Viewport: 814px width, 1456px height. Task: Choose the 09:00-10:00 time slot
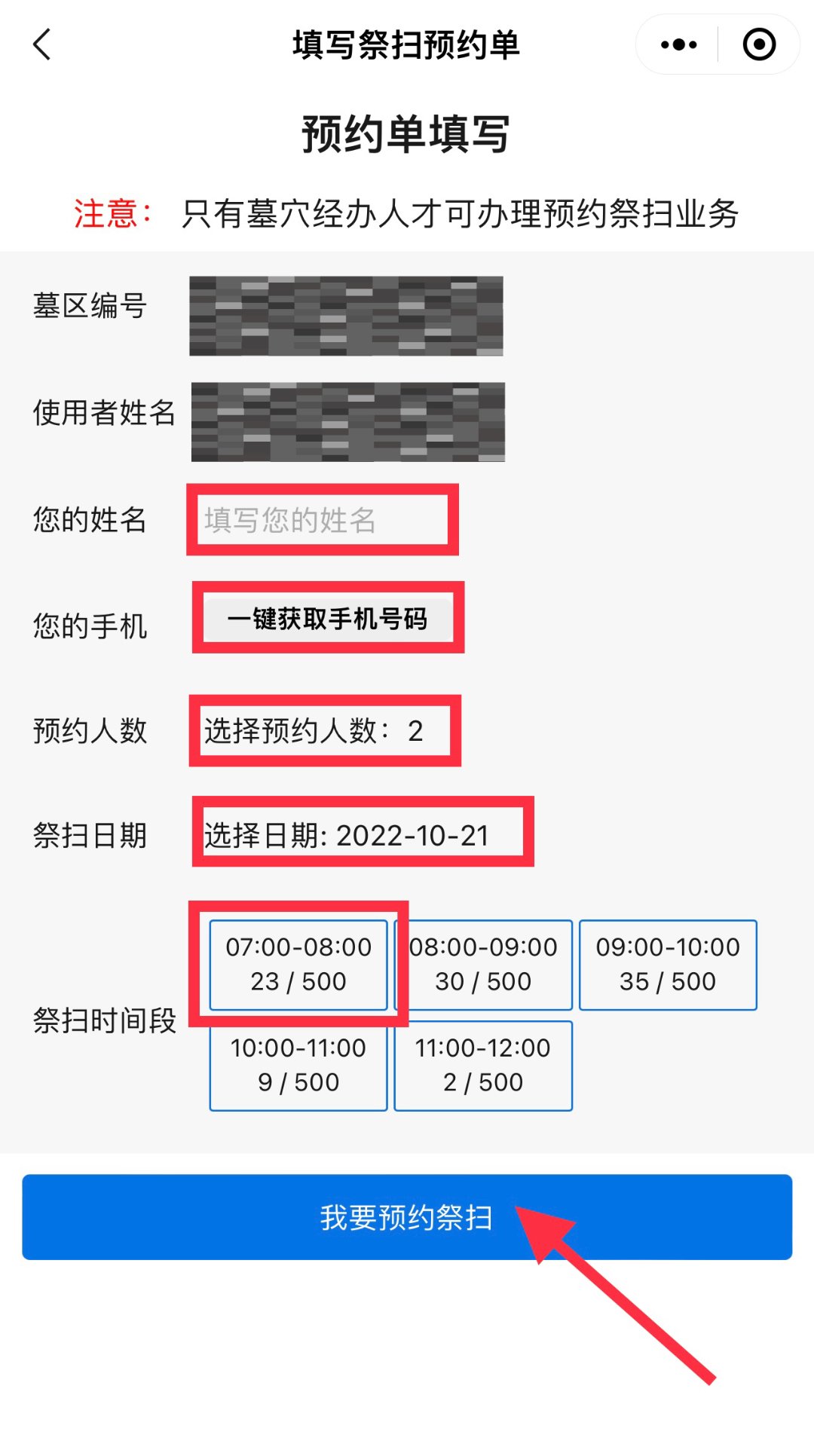coord(668,965)
